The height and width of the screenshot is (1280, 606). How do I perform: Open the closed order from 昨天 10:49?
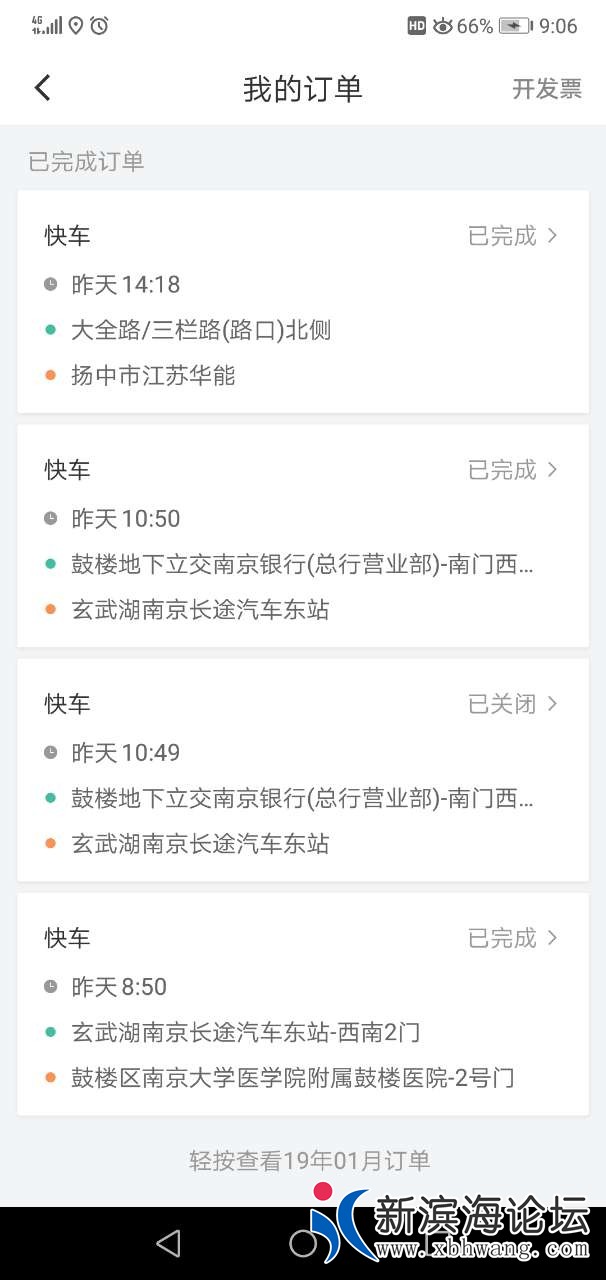click(302, 769)
